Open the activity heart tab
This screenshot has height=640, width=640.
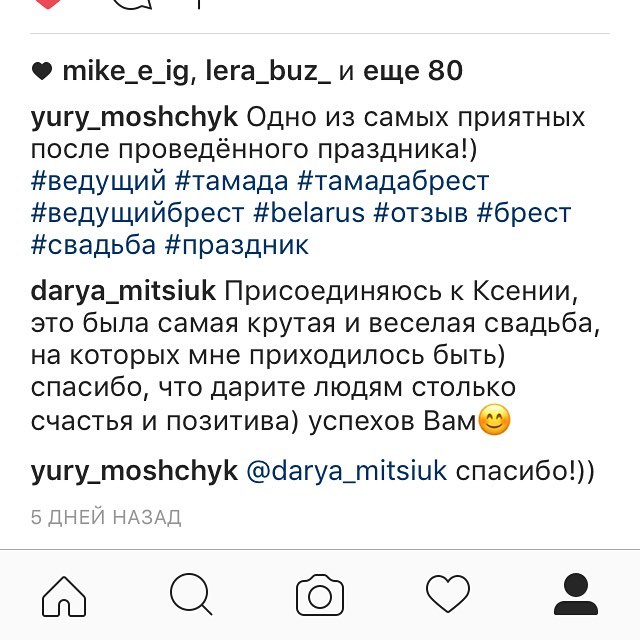[x=447, y=595]
